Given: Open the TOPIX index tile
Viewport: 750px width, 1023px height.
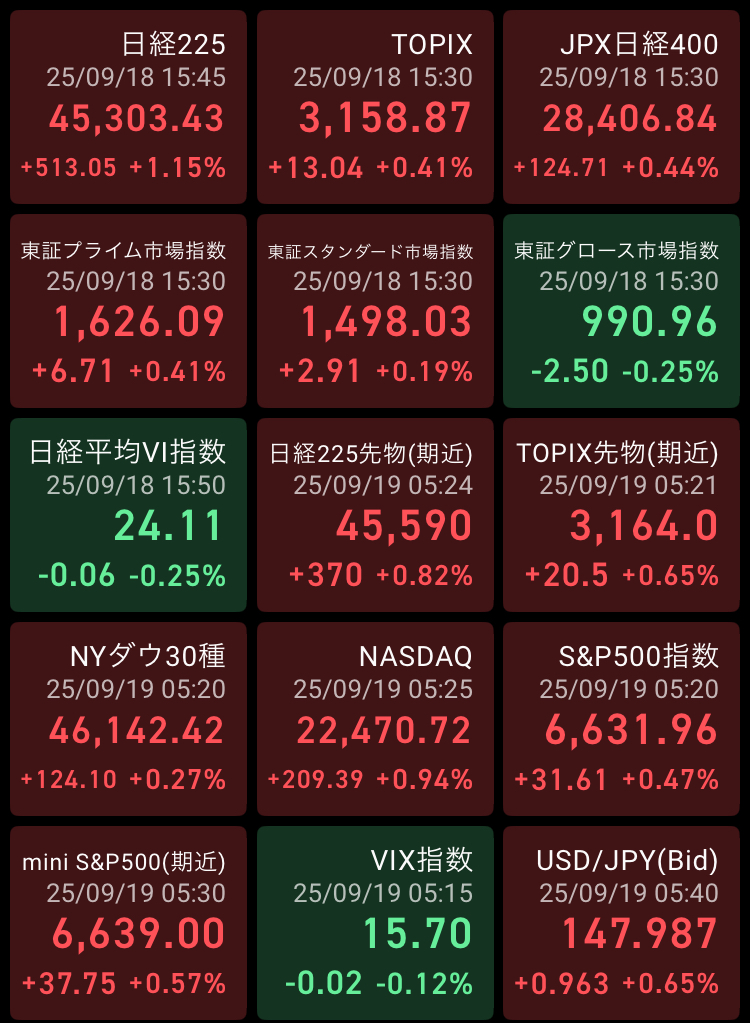Looking at the screenshot, I should pos(375,107).
